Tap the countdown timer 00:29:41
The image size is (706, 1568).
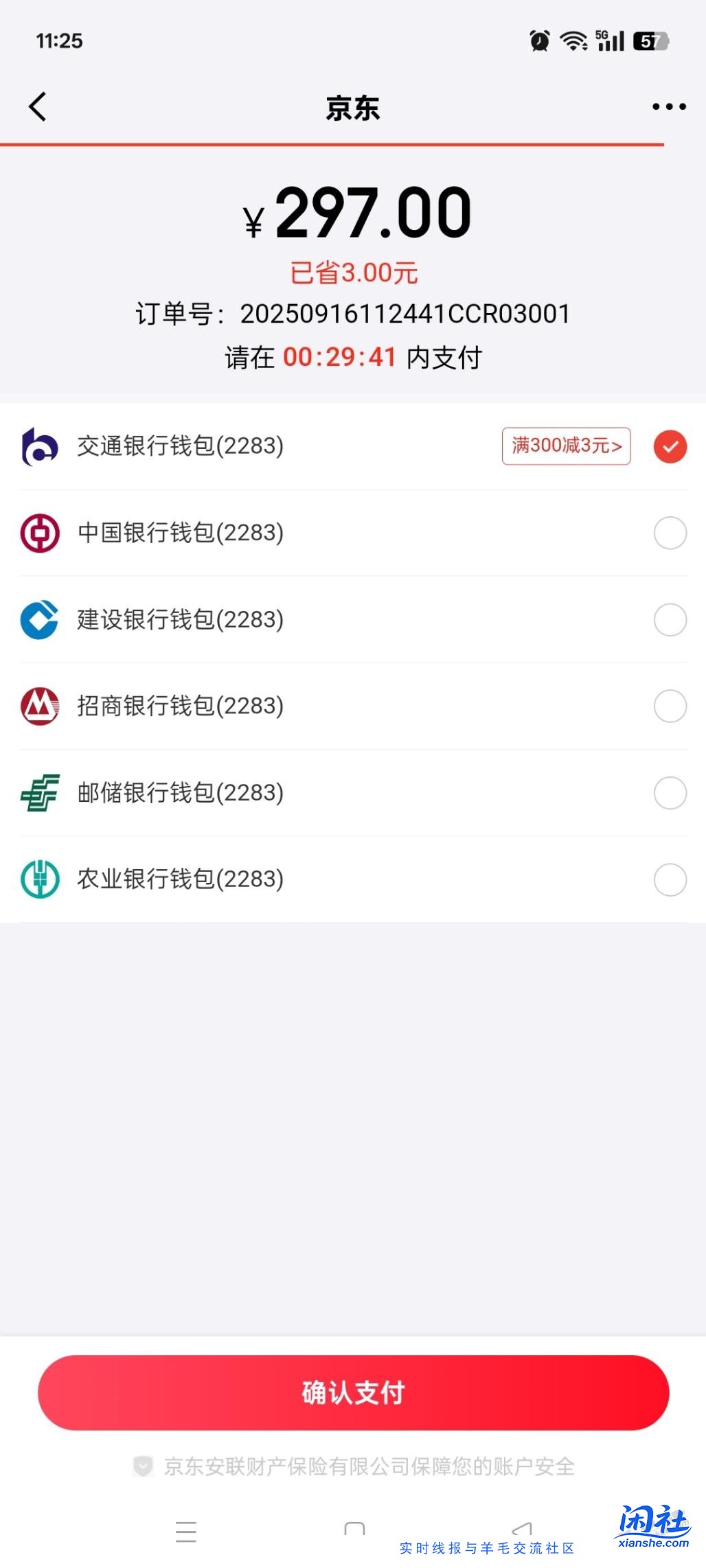pyautogui.click(x=341, y=357)
